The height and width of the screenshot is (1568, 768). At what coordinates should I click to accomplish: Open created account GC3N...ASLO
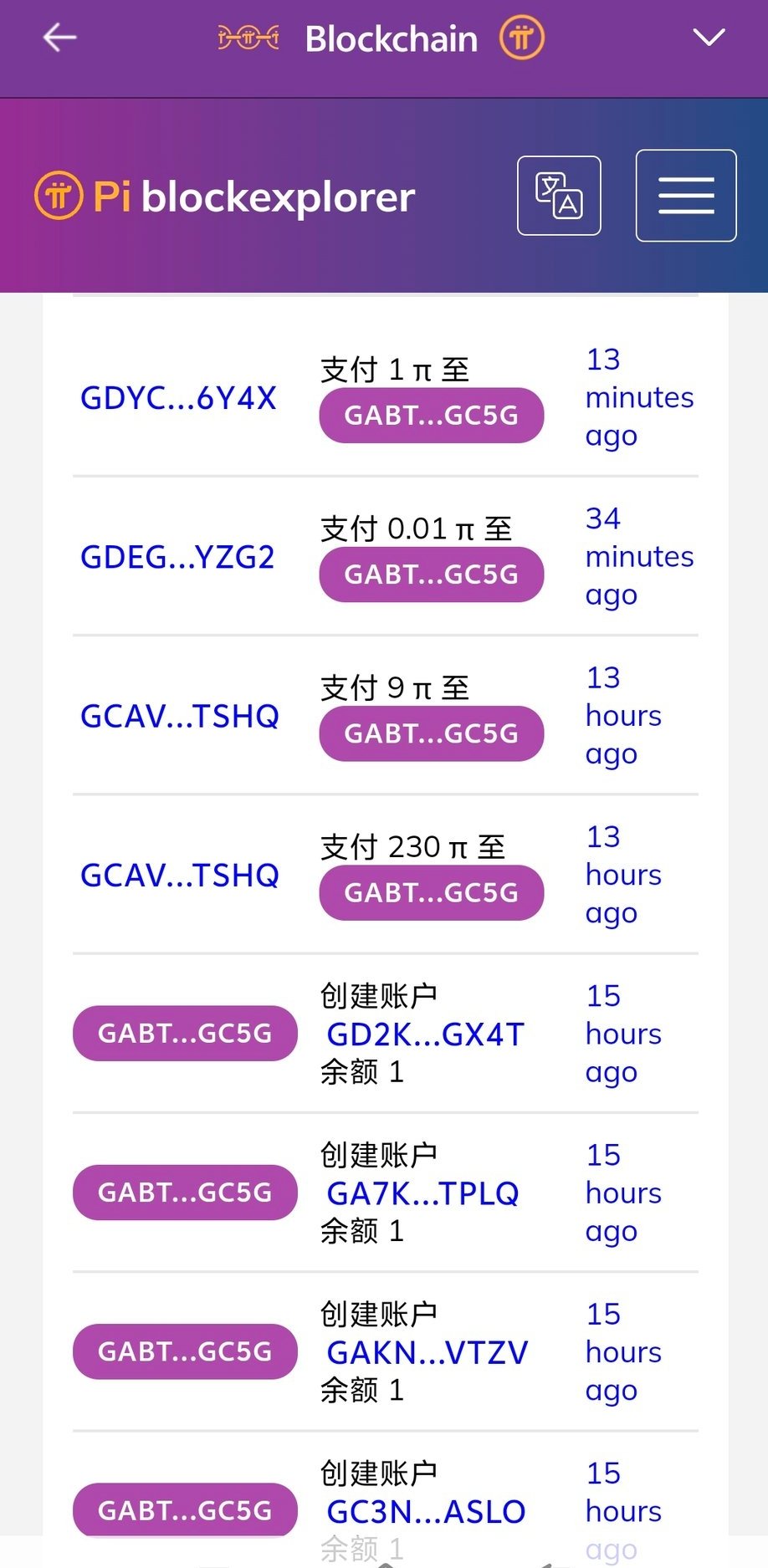coord(426,1511)
